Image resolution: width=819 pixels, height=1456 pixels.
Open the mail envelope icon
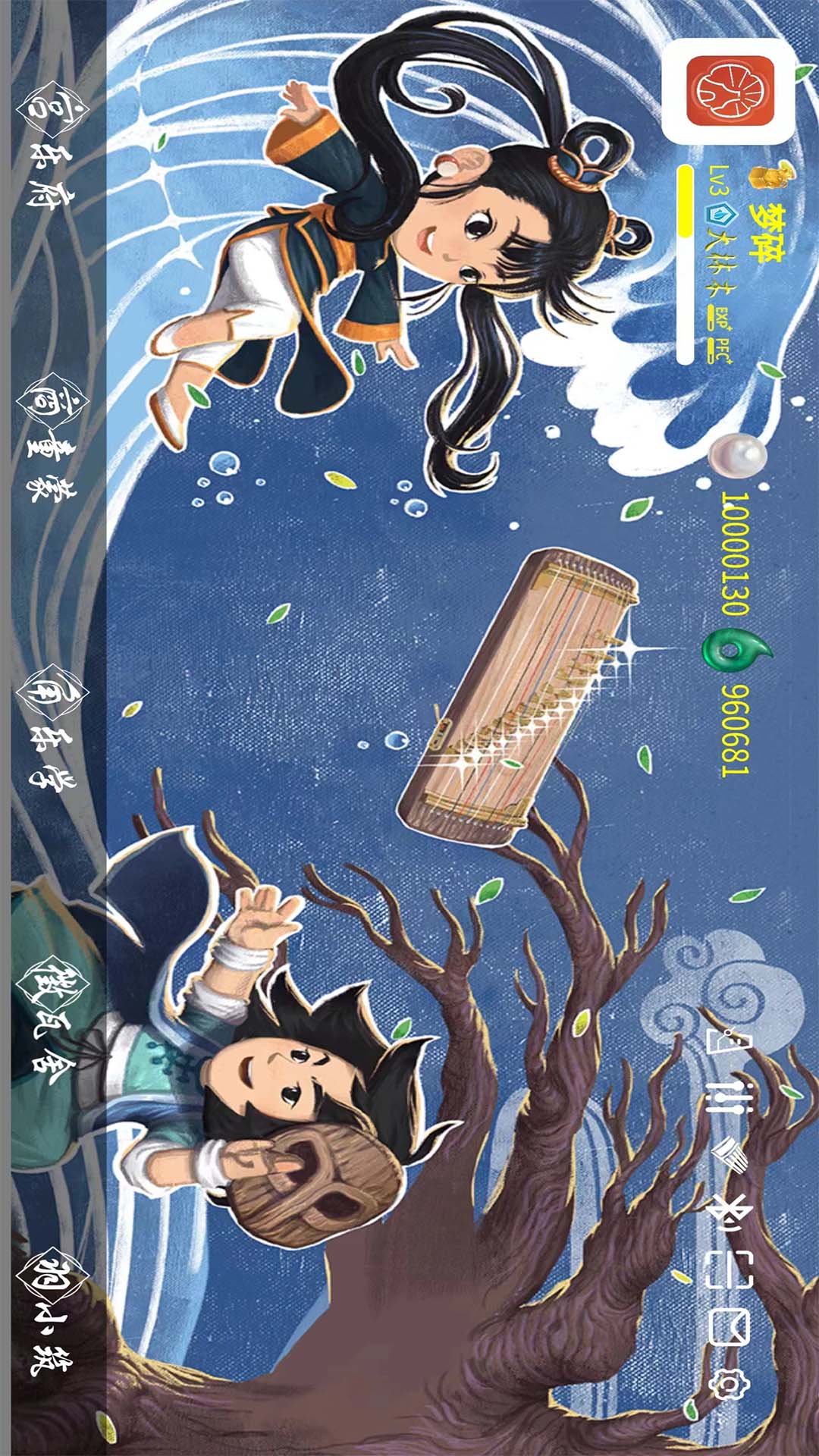coord(729,1326)
